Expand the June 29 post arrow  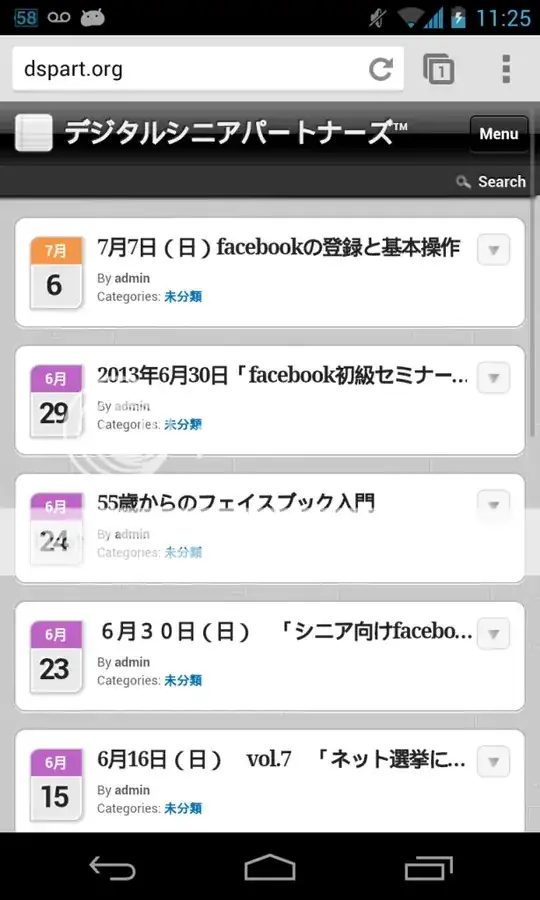pos(494,378)
